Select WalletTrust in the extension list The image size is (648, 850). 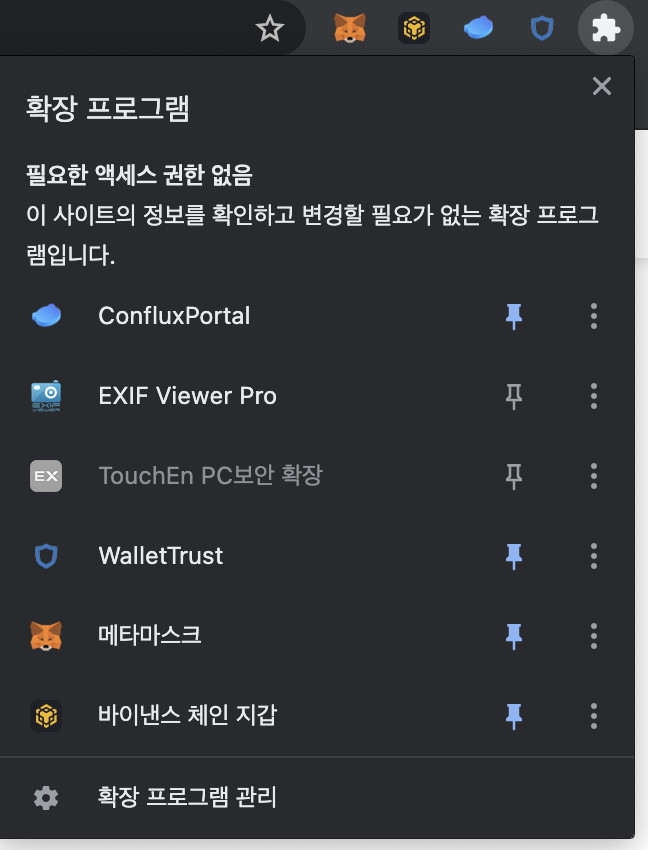point(160,556)
